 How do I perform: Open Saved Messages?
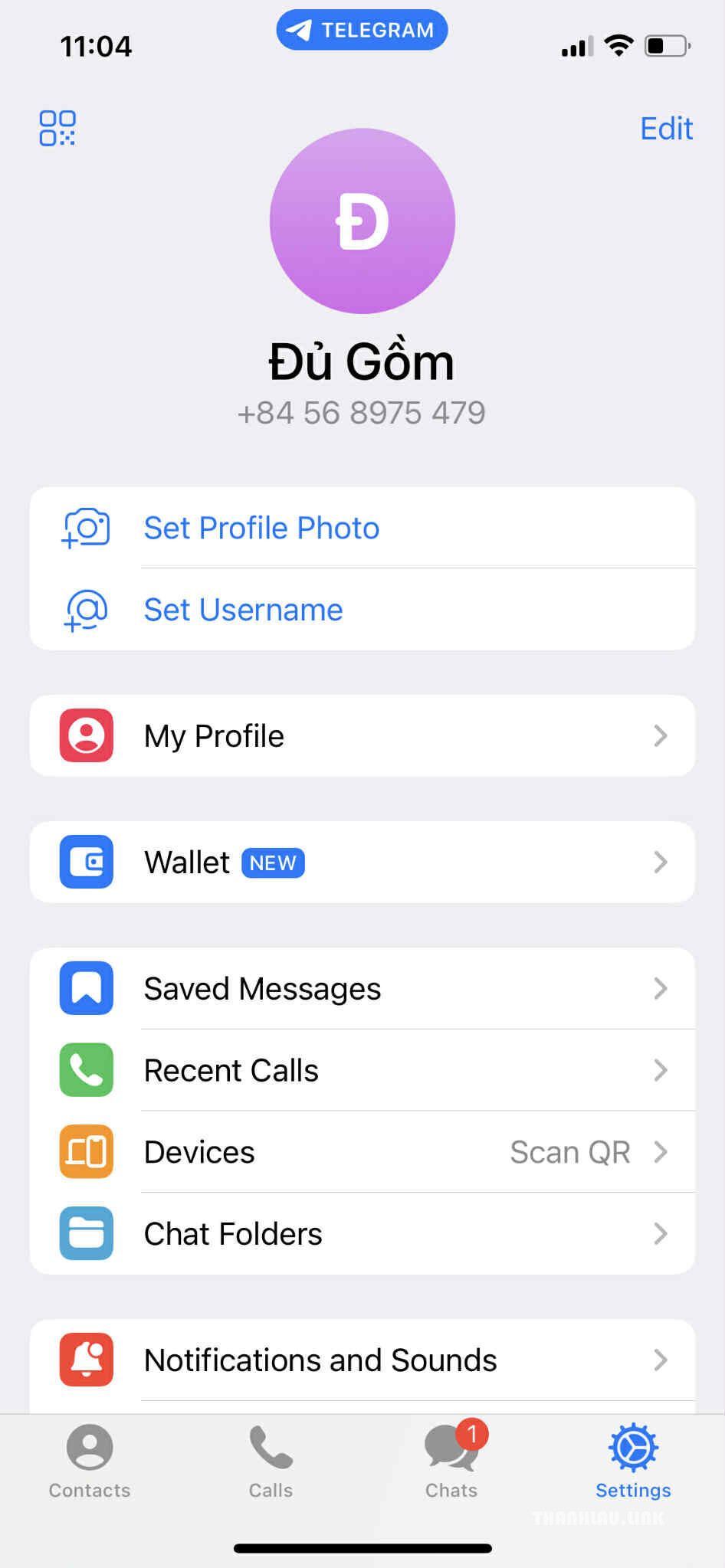[362, 988]
